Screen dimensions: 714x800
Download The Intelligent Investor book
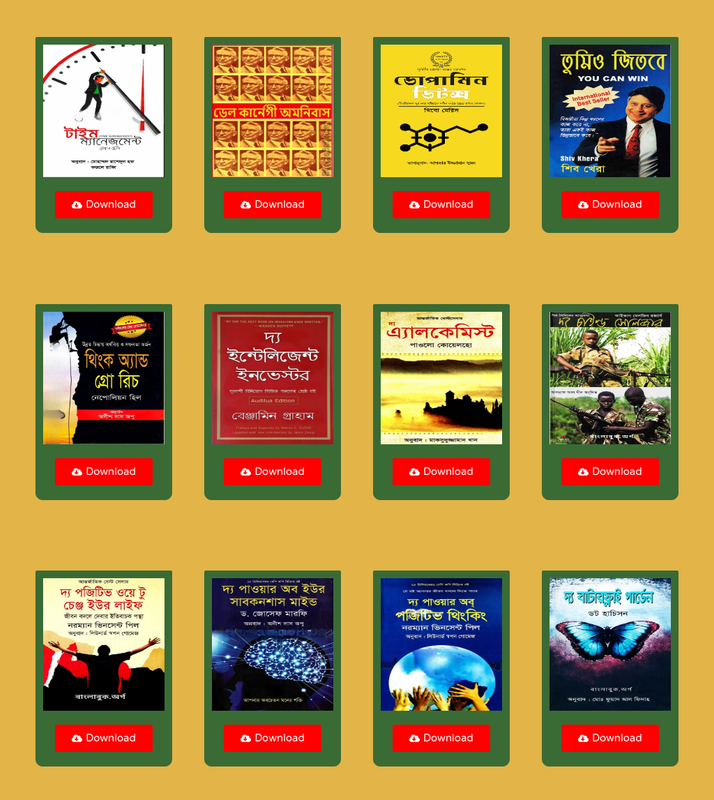[272, 471]
